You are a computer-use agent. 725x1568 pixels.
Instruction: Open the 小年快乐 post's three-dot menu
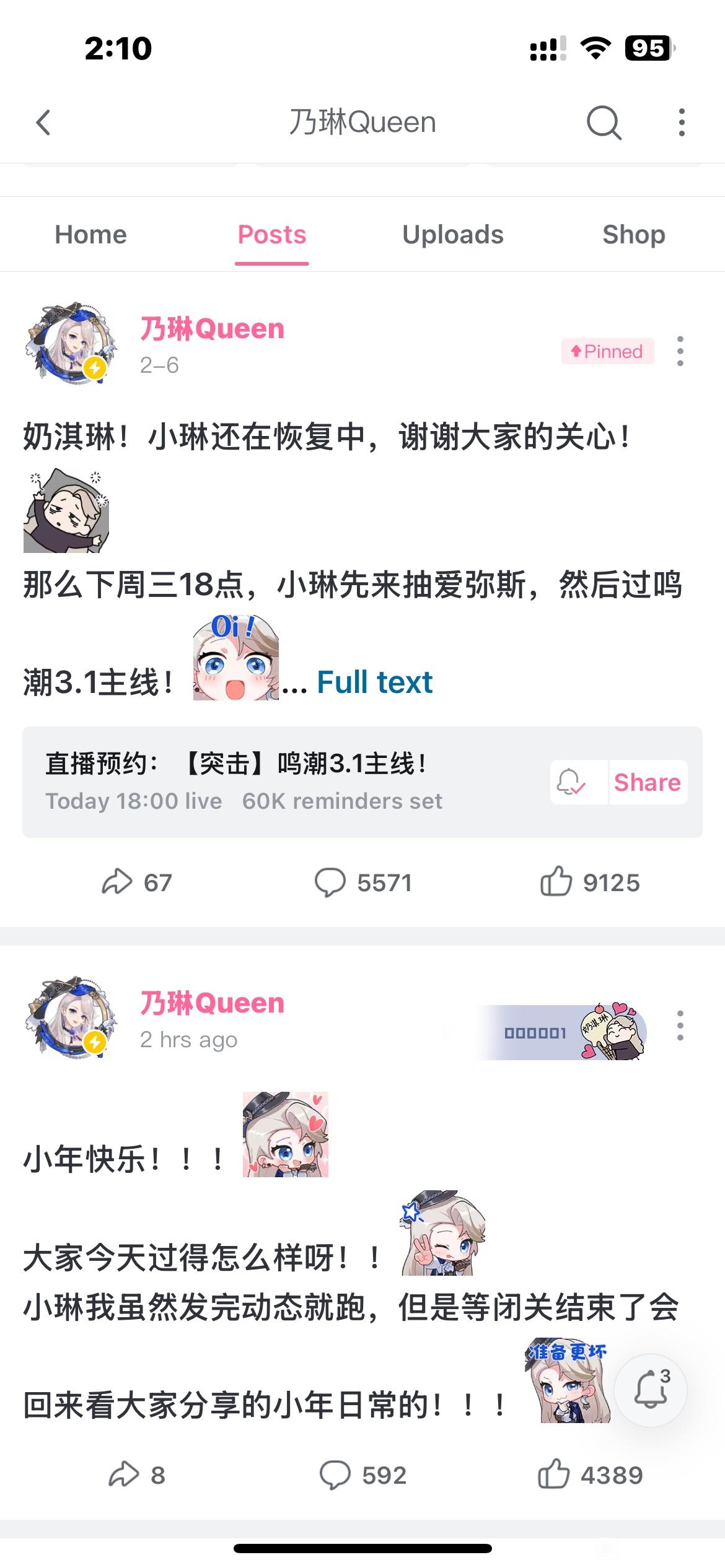[680, 1026]
